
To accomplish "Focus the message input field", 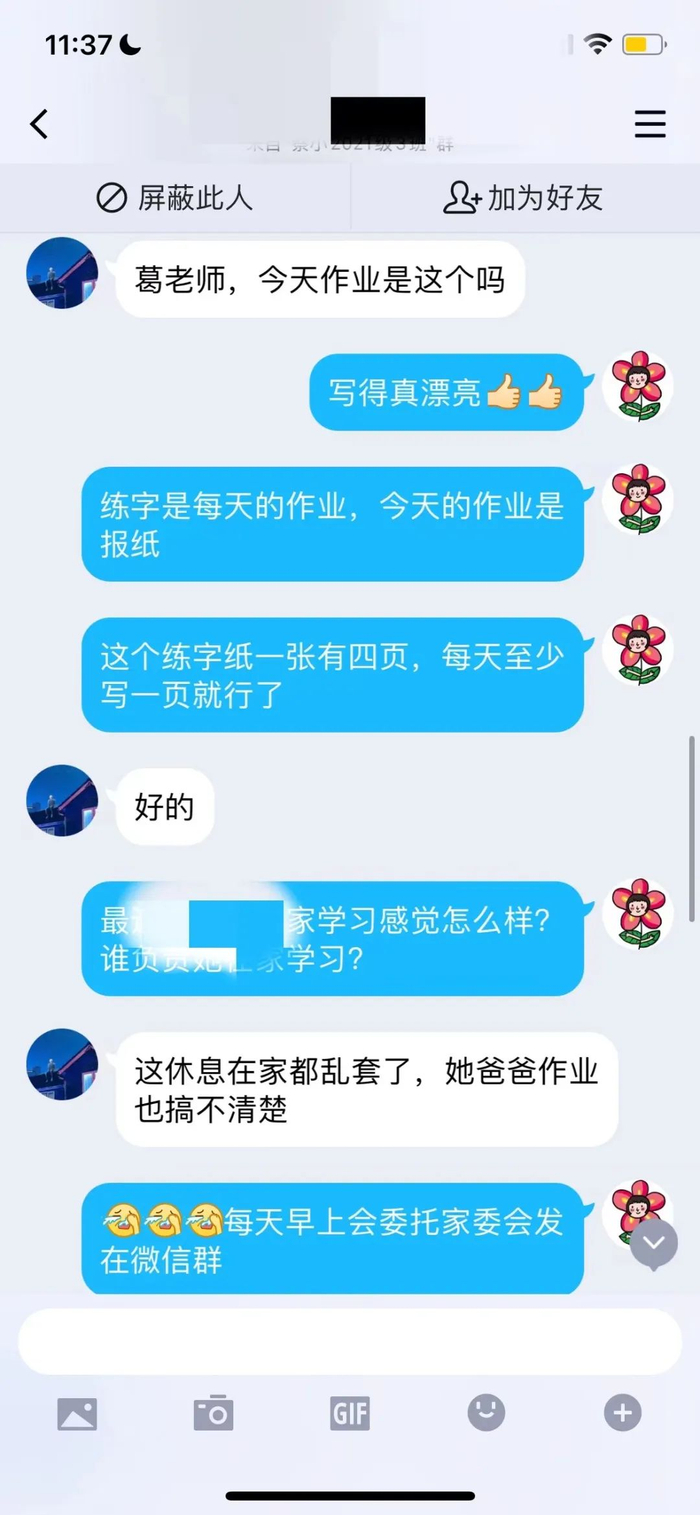I will [350, 1341].
